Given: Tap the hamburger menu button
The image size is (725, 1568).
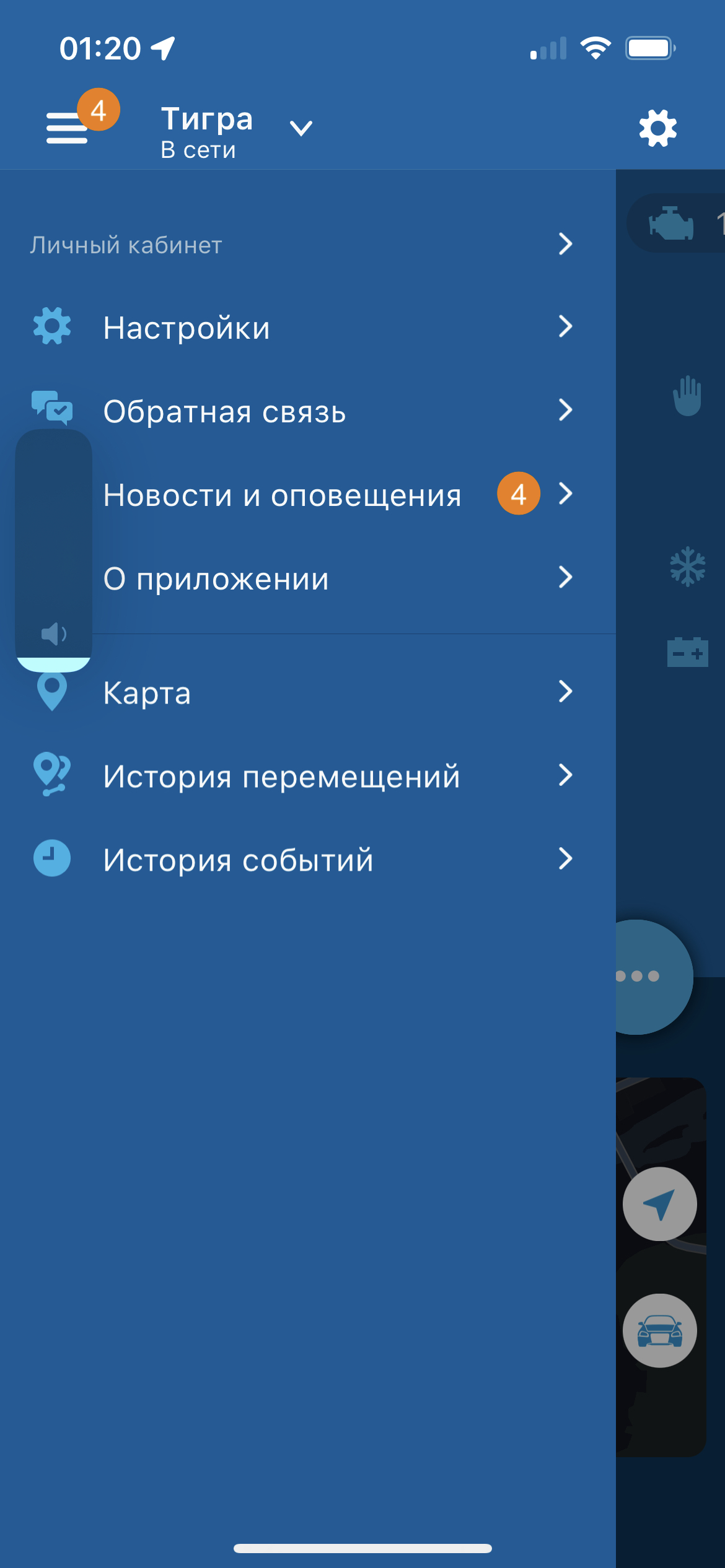Looking at the screenshot, I should 67,128.
